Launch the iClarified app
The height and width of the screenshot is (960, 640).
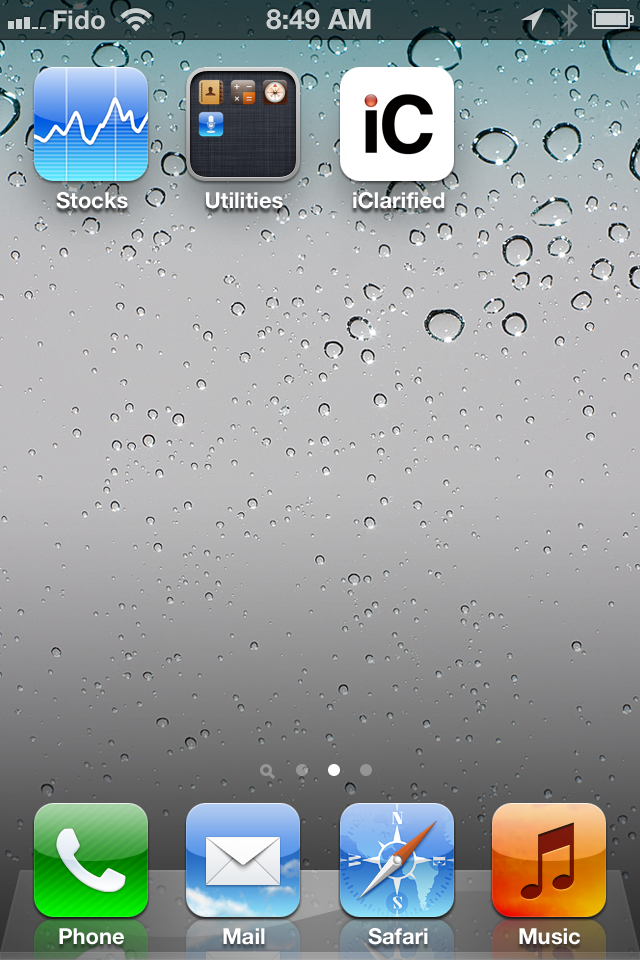click(x=397, y=124)
